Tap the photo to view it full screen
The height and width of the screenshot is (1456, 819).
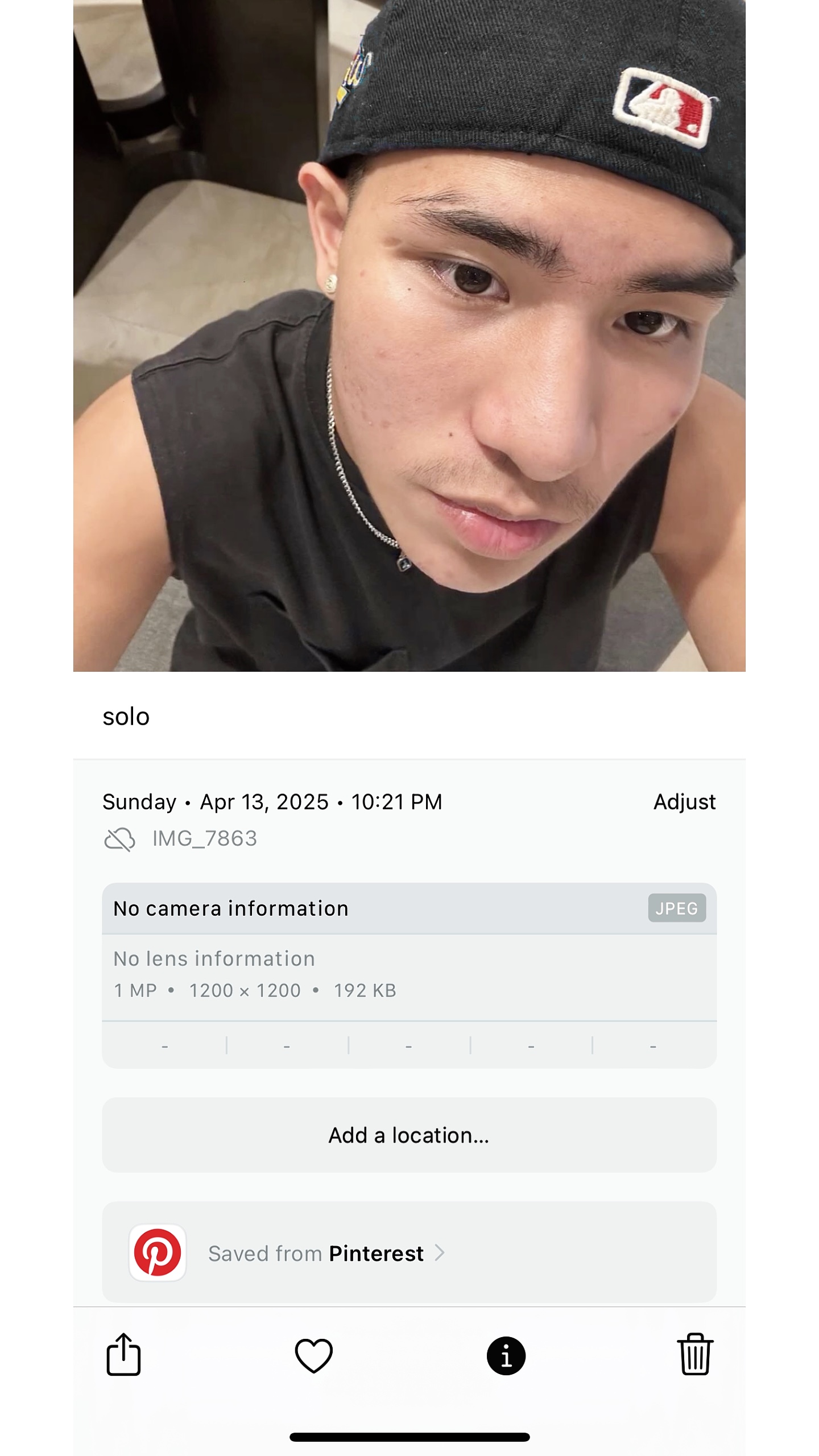[x=409, y=336]
